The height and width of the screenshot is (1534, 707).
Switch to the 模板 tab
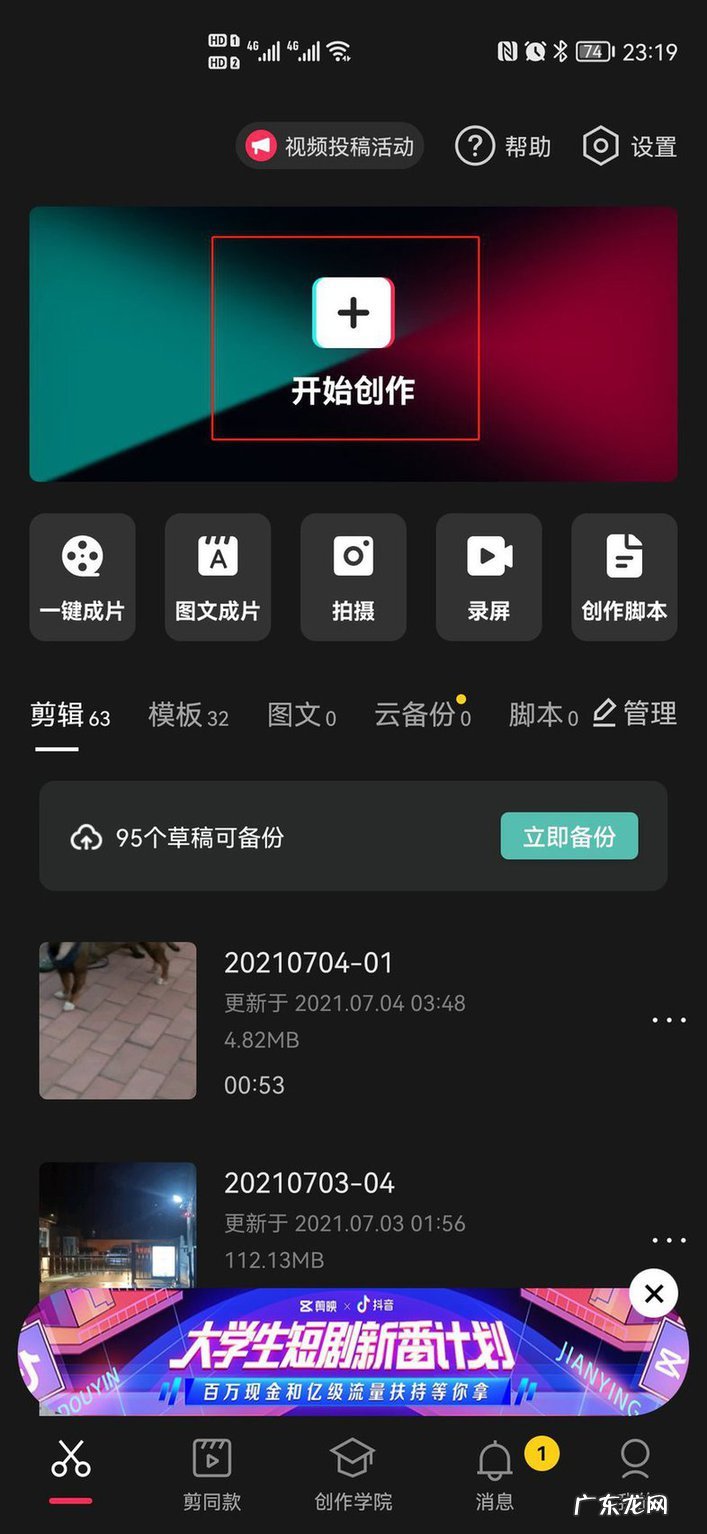188,715
